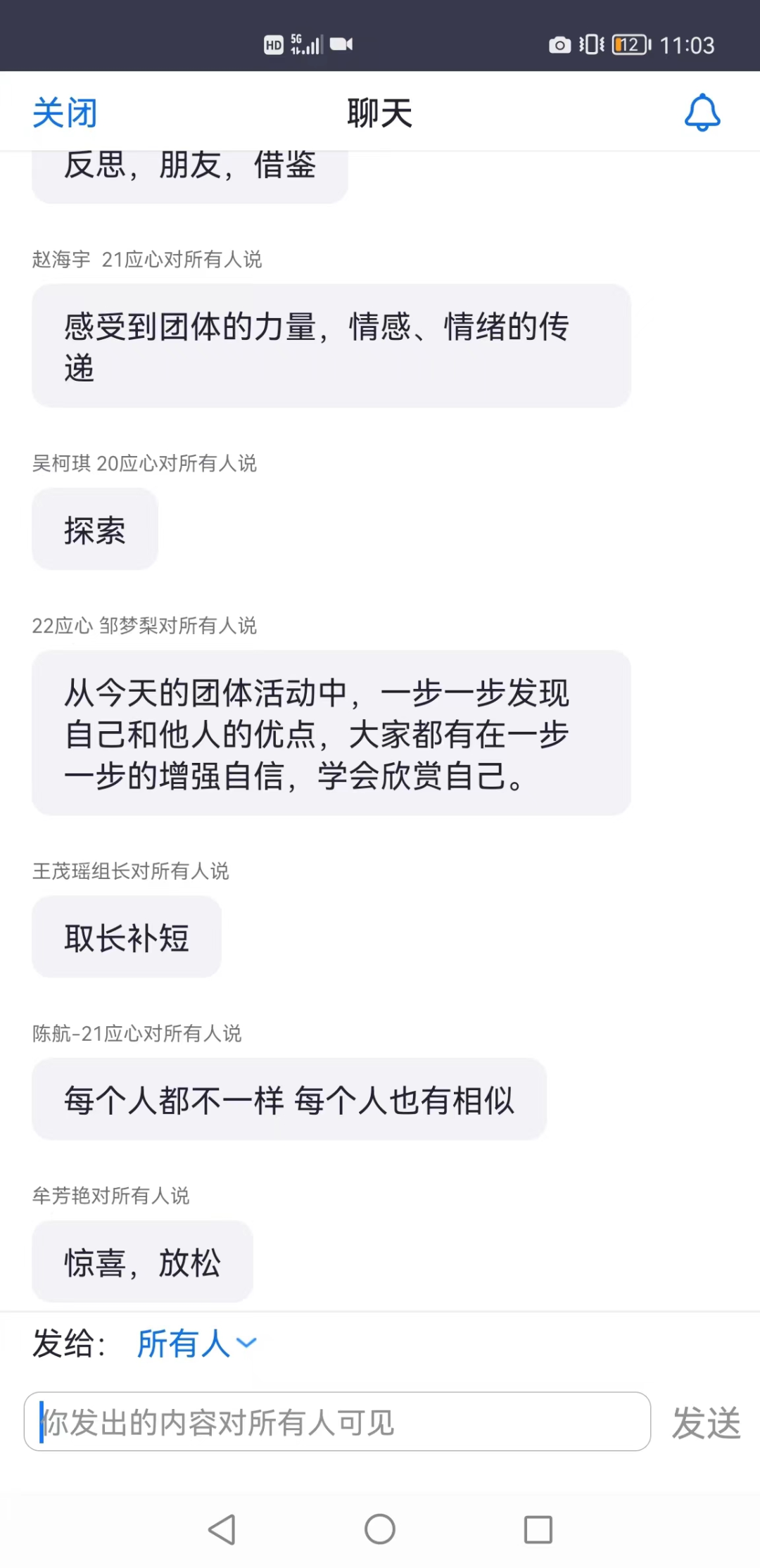Image resolution: width=760 pixels, height=1568 pixels.
Task: Go to the system home screen
Action: pos(380,1529)
